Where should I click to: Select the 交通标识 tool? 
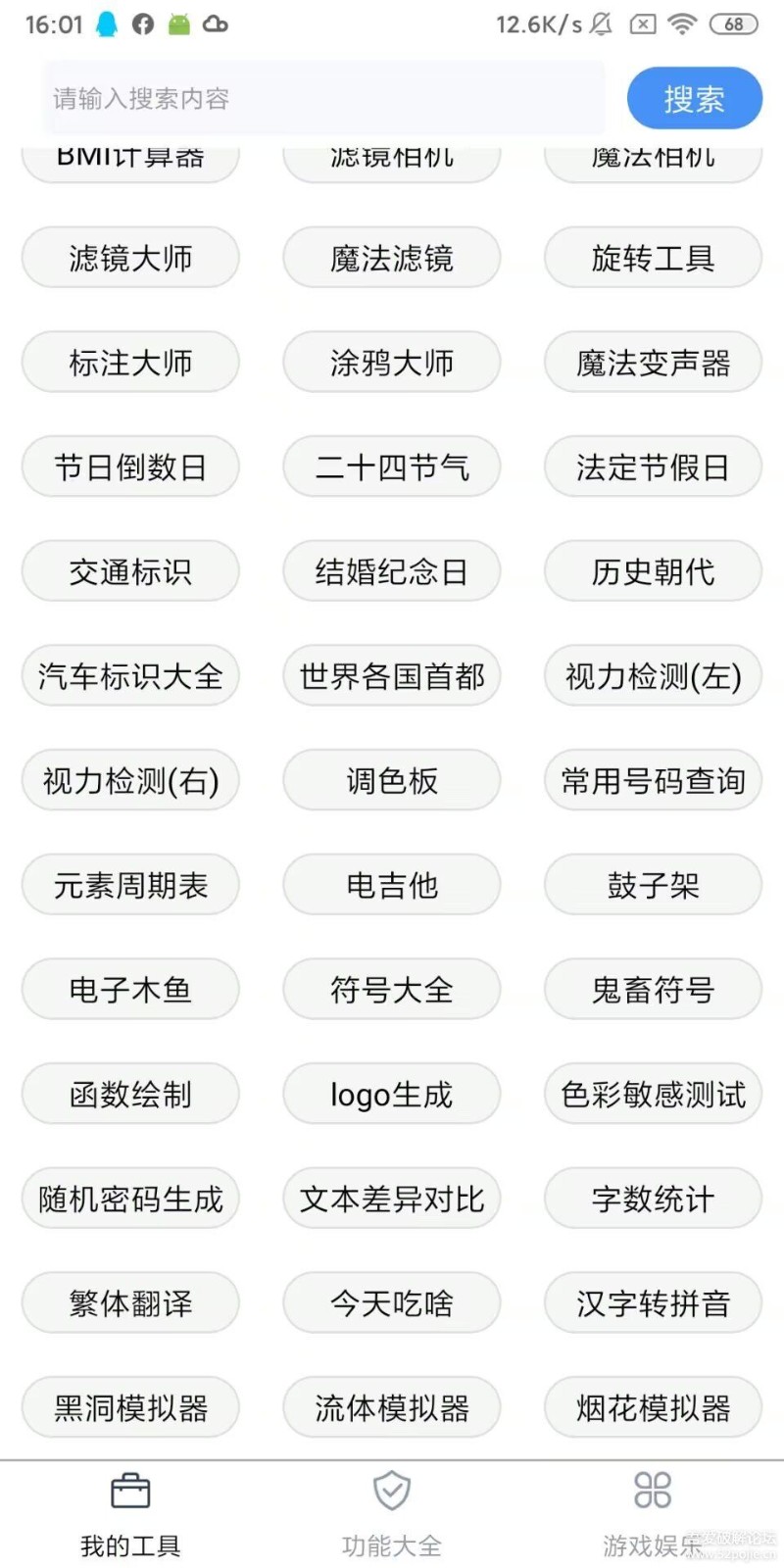pyautogui.click(x=130, y=571)
